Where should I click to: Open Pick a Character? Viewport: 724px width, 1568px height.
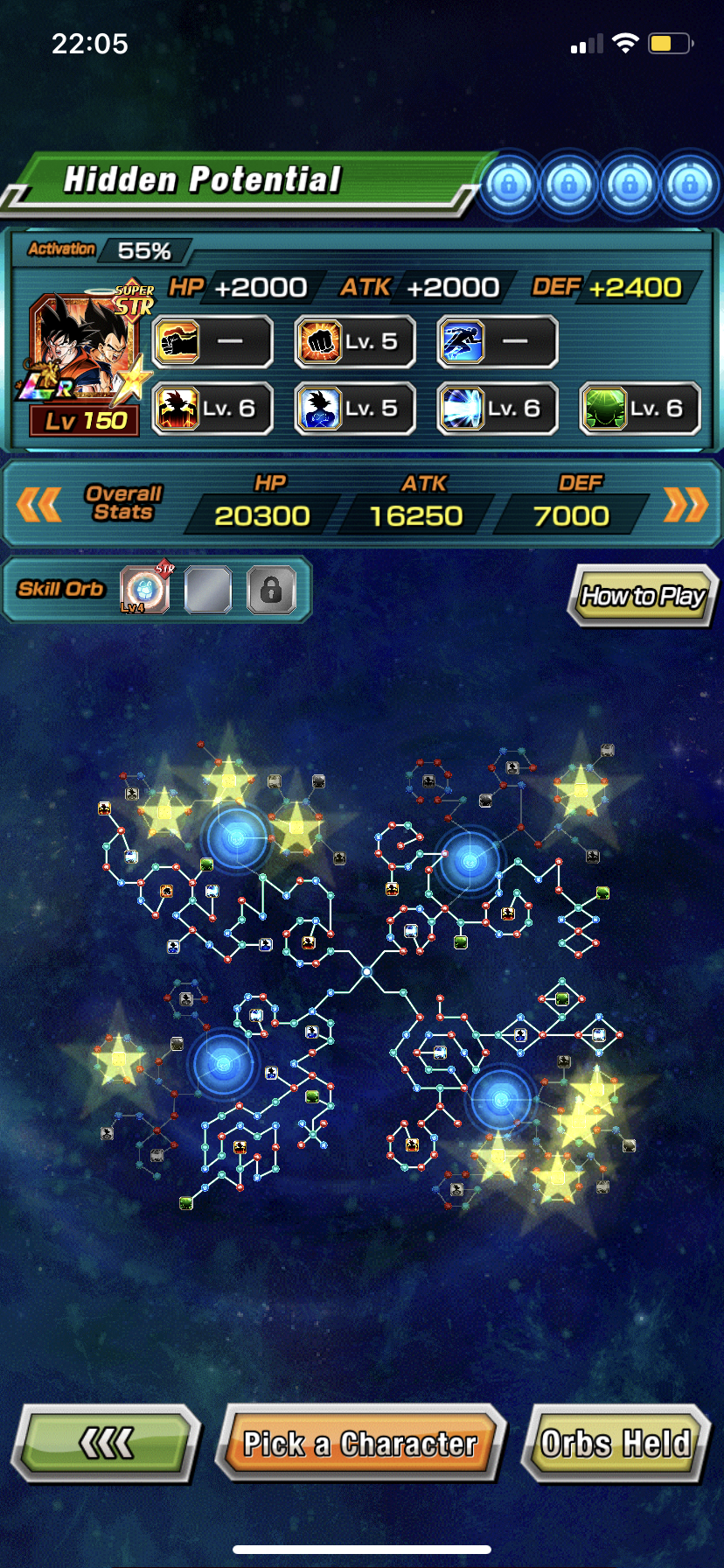360,1443
